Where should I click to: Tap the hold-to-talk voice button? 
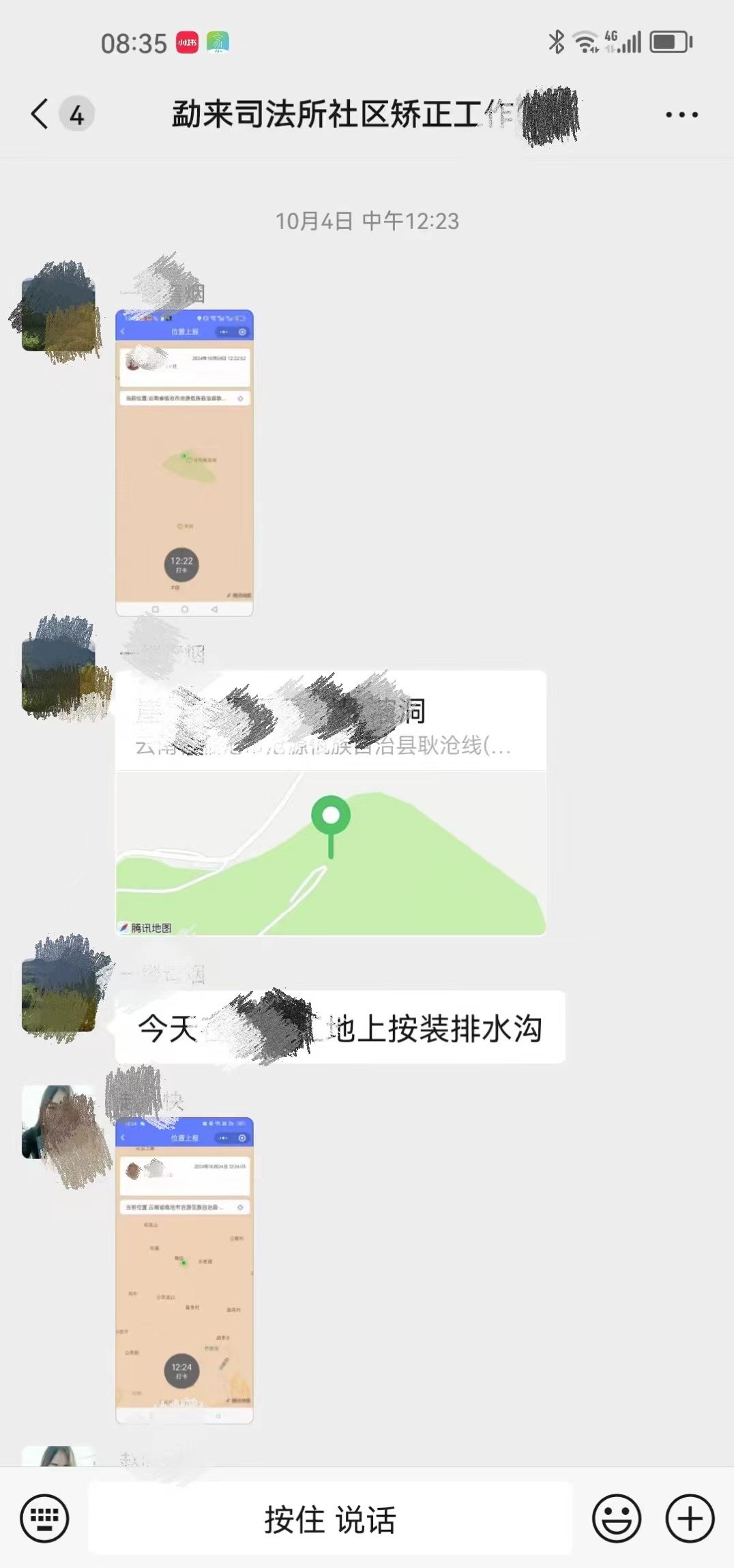coord(330,1519)
